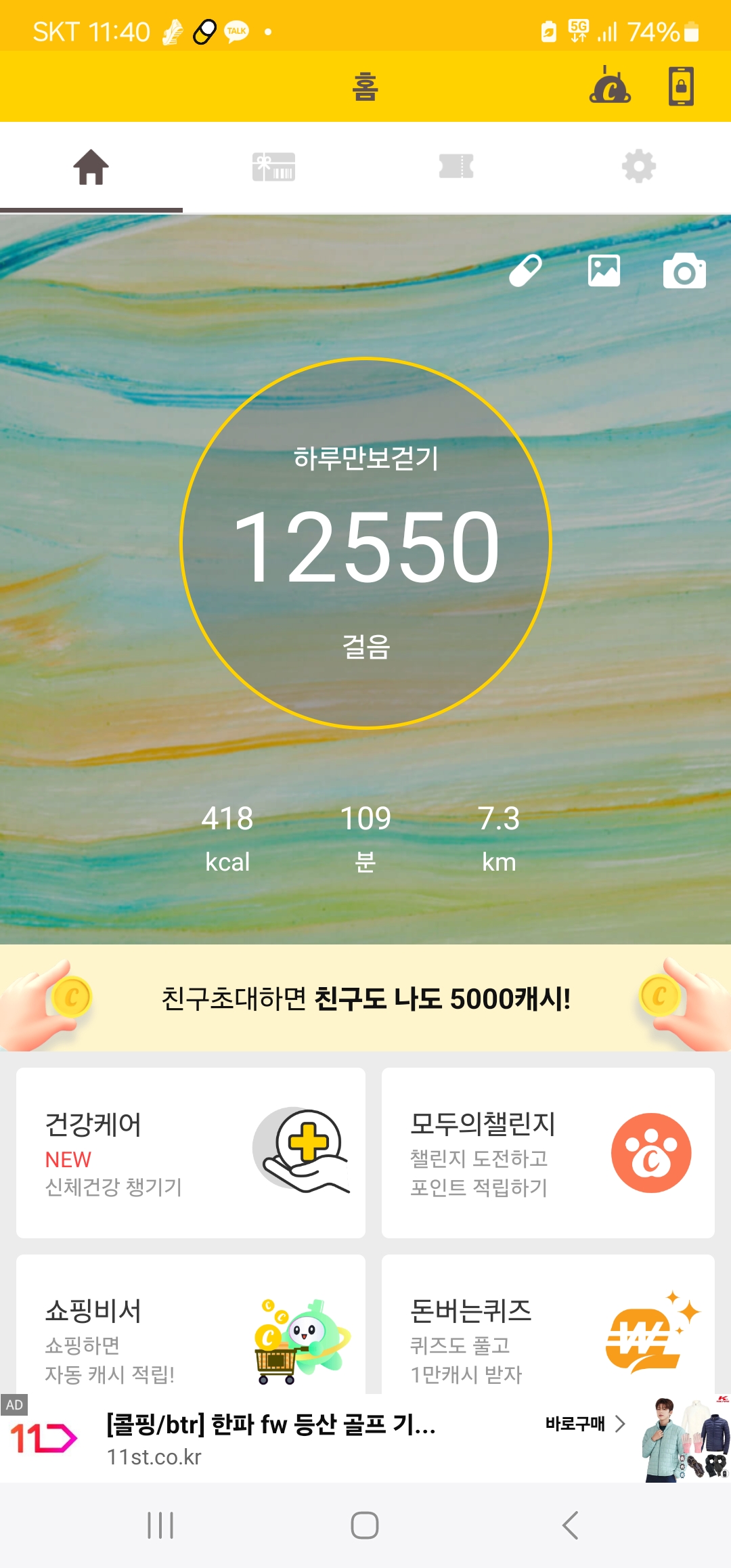
Task: Go back using the system back button
Action: pyautogui.click(x=571, y=1525)
